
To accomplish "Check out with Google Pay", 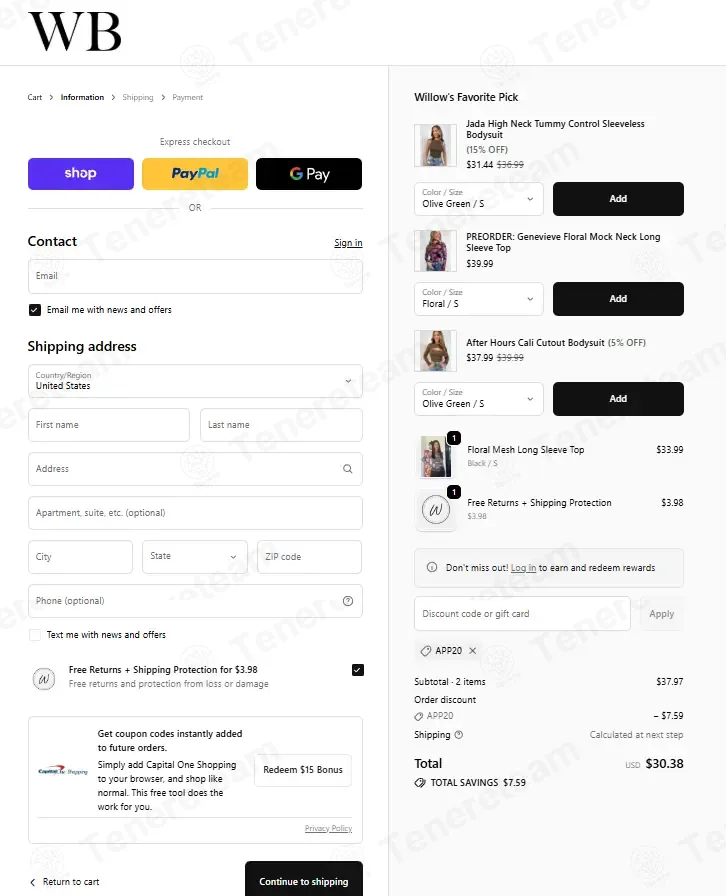I will click(x=309, y=174).
